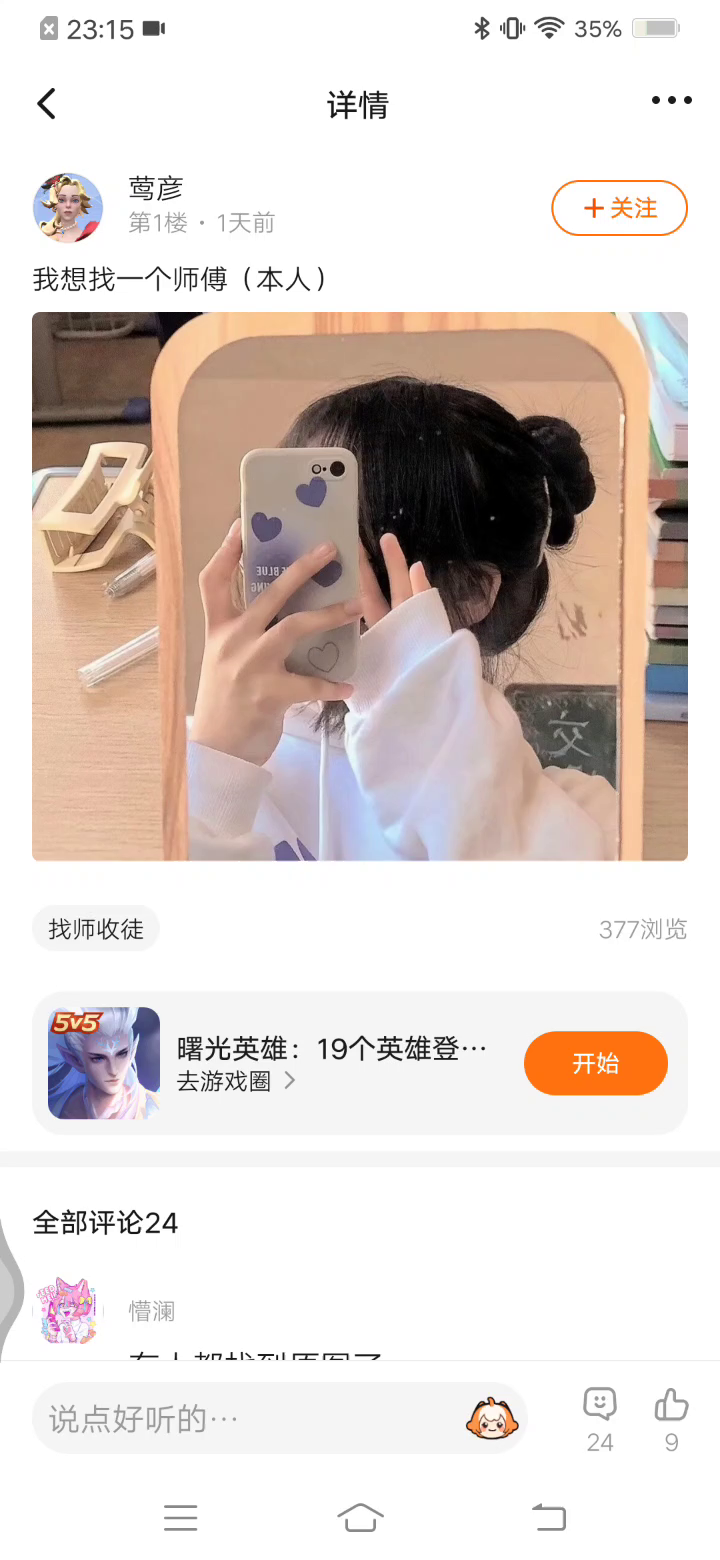Open the emoji sticker picker

click(x=492, y=1418)
